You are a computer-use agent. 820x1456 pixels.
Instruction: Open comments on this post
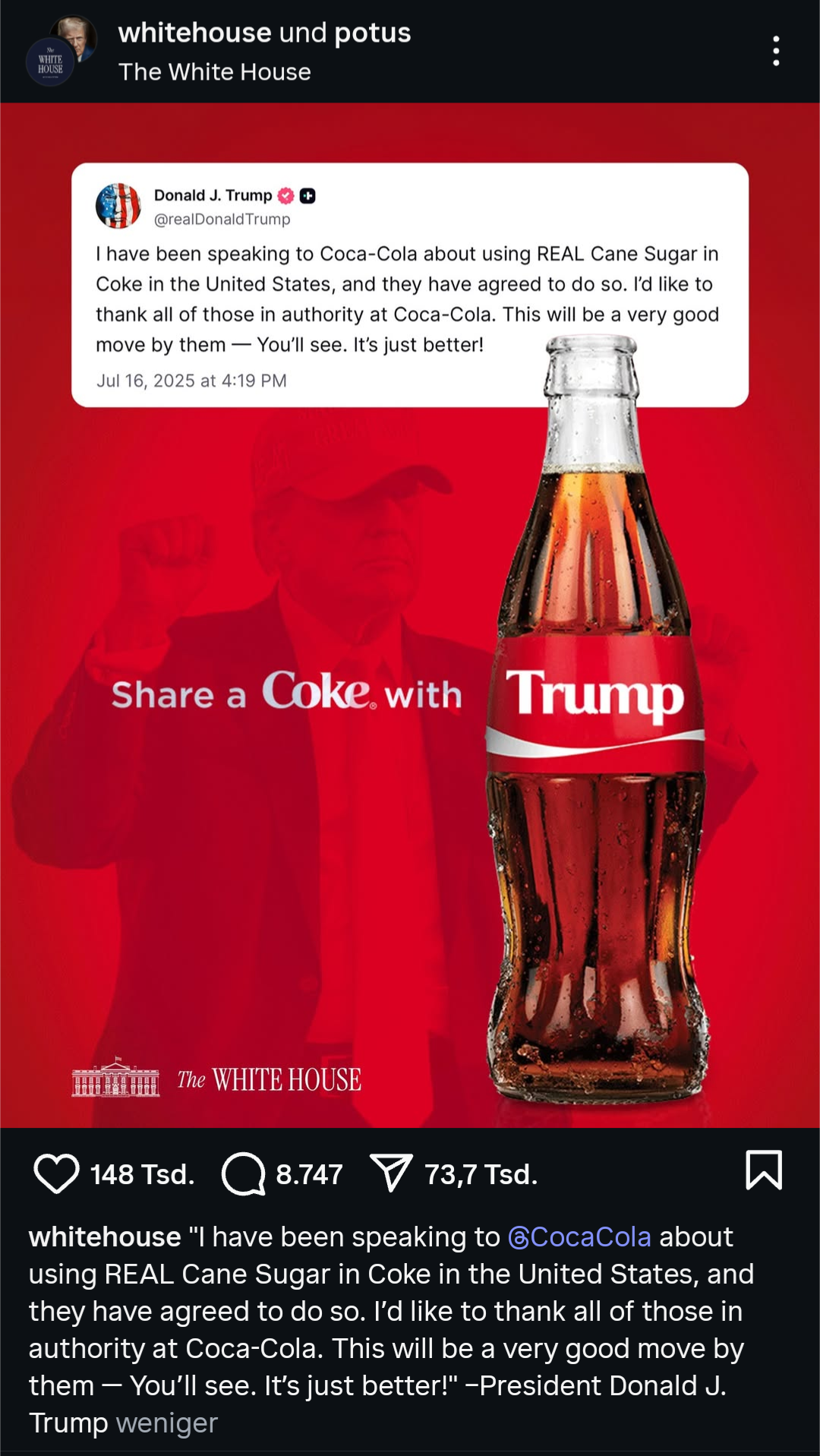[243, 1173]
